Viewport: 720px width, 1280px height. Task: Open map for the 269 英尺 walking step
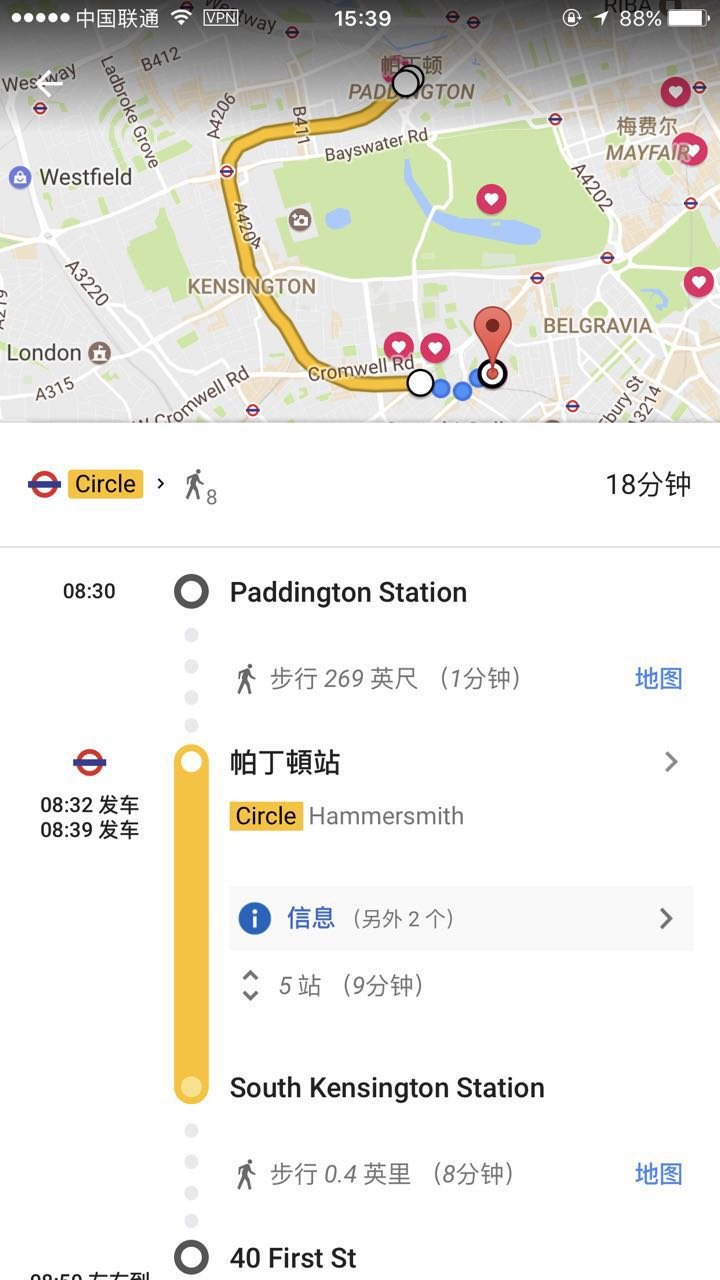(x=658, y=678)
